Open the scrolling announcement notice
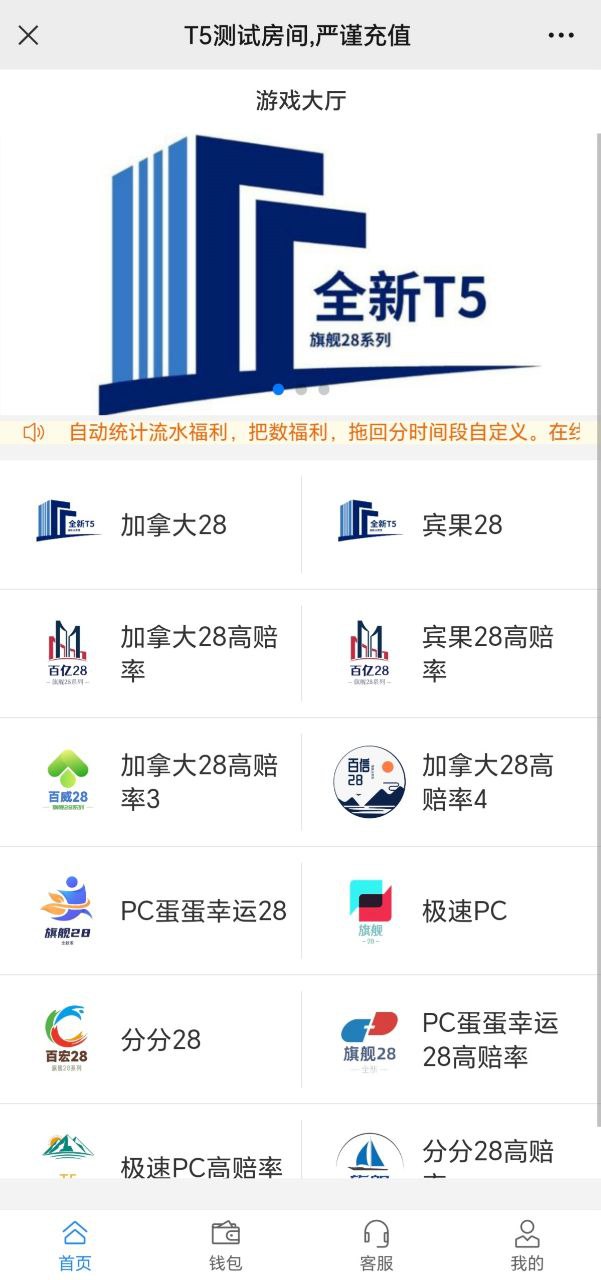Image resolution: width=601 pixels, height=1280 pixels. pyautogui.click(x=300, y=432)
